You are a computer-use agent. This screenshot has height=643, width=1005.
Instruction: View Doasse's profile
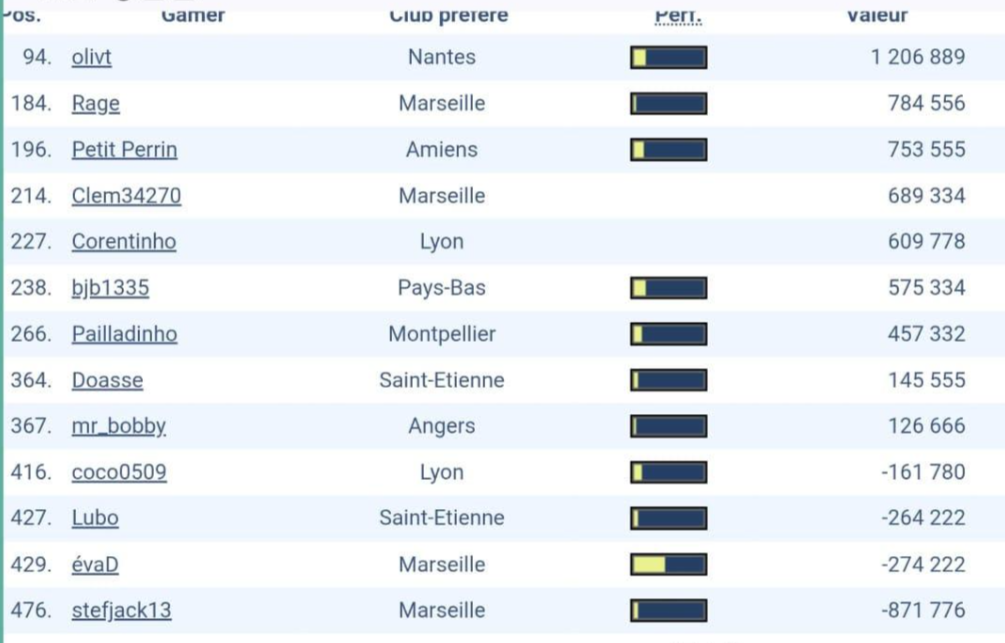tap(107, 380)
